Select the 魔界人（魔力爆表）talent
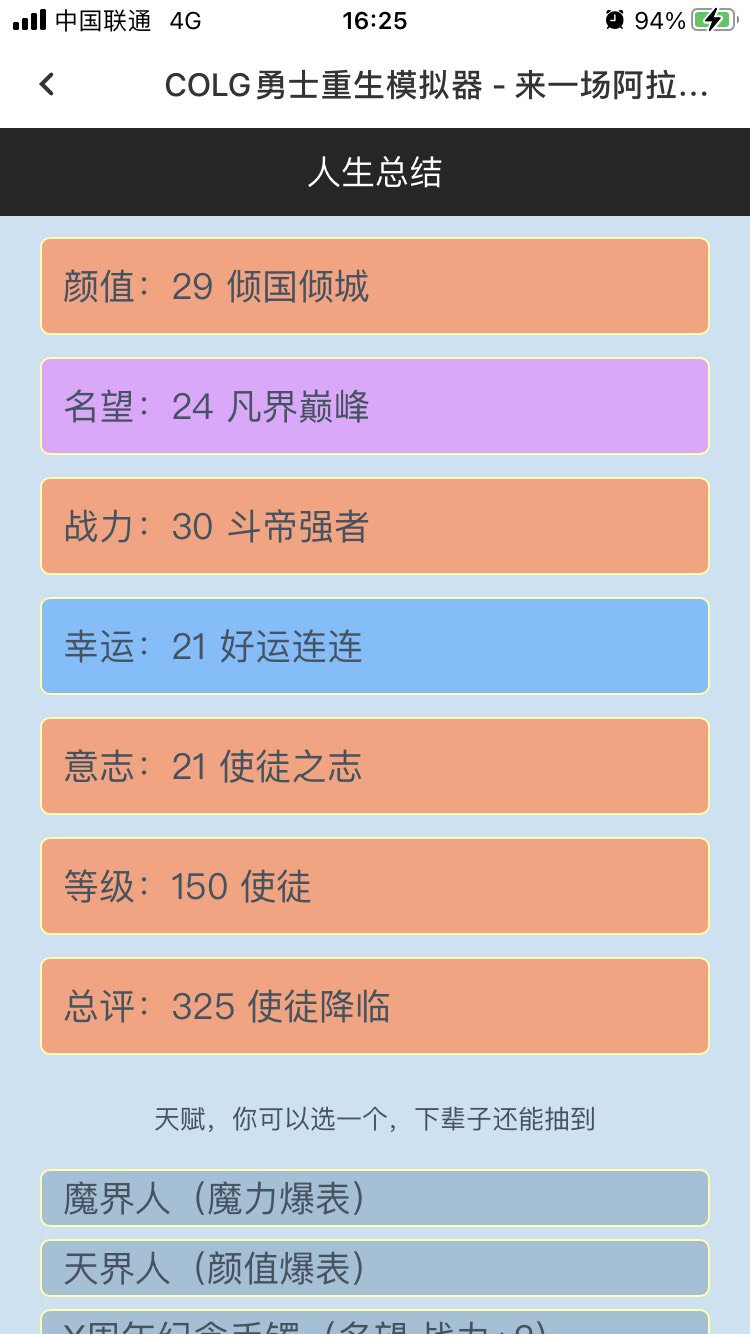750x1334 pixels. (x=374, y=1197)
